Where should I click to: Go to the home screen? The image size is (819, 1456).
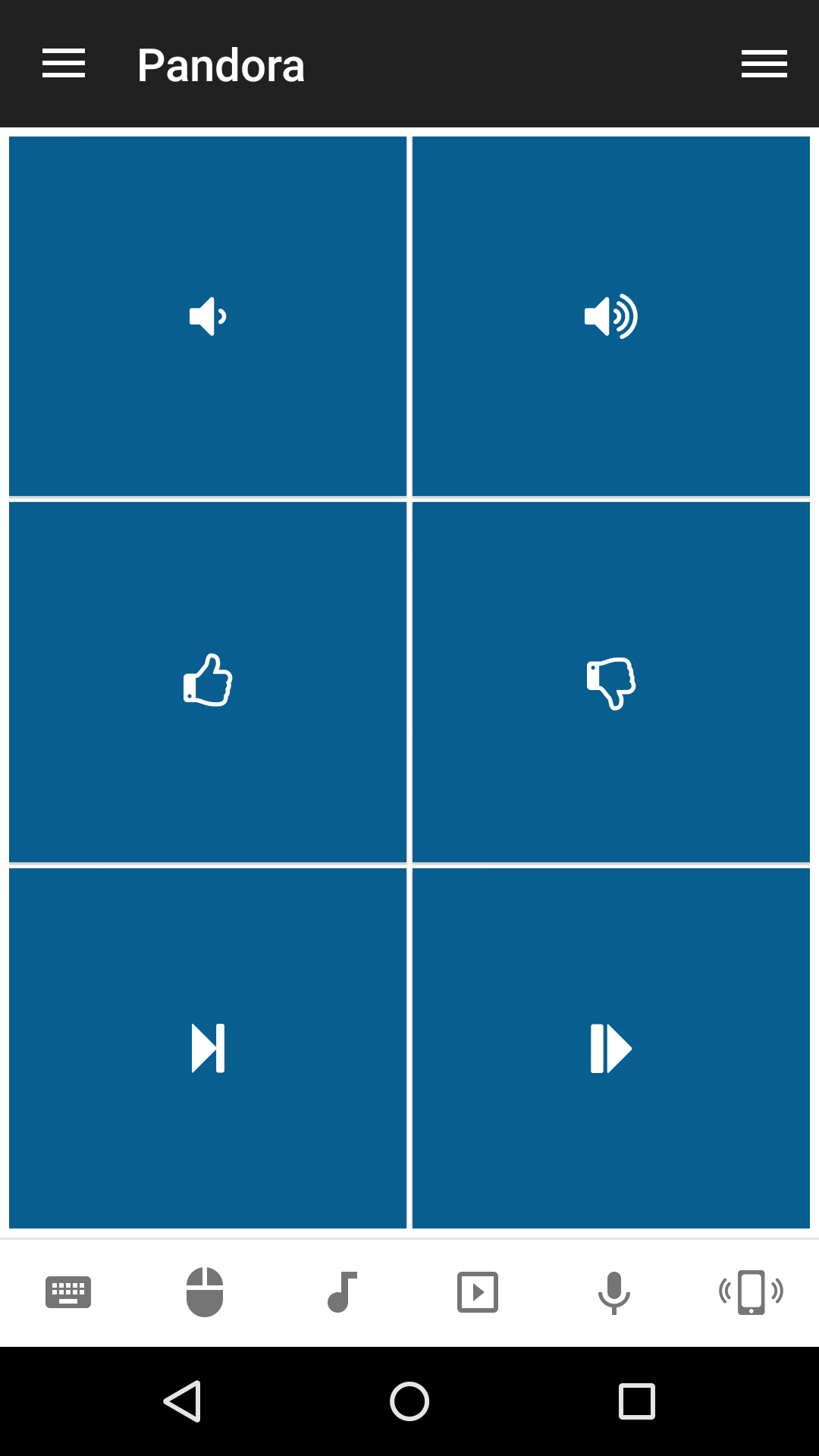[409, 1401]
